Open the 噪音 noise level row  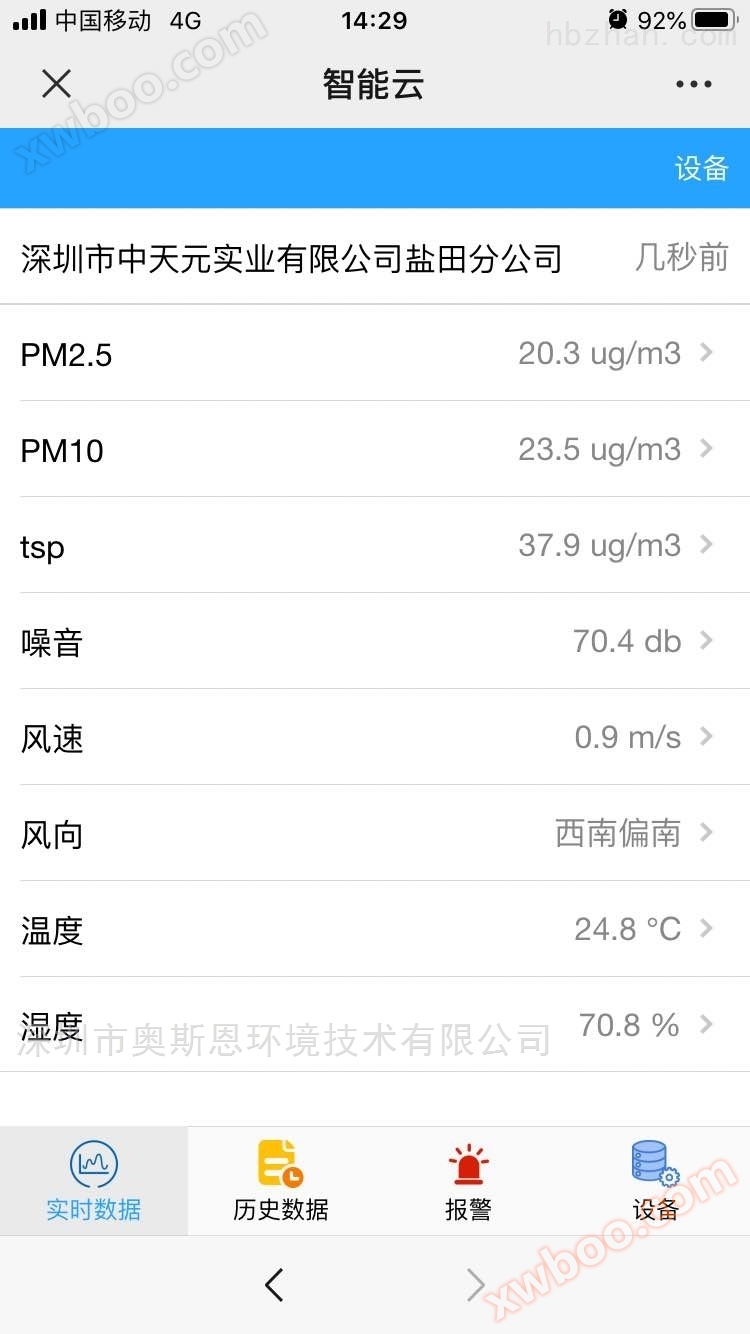(x=374, y=641)
